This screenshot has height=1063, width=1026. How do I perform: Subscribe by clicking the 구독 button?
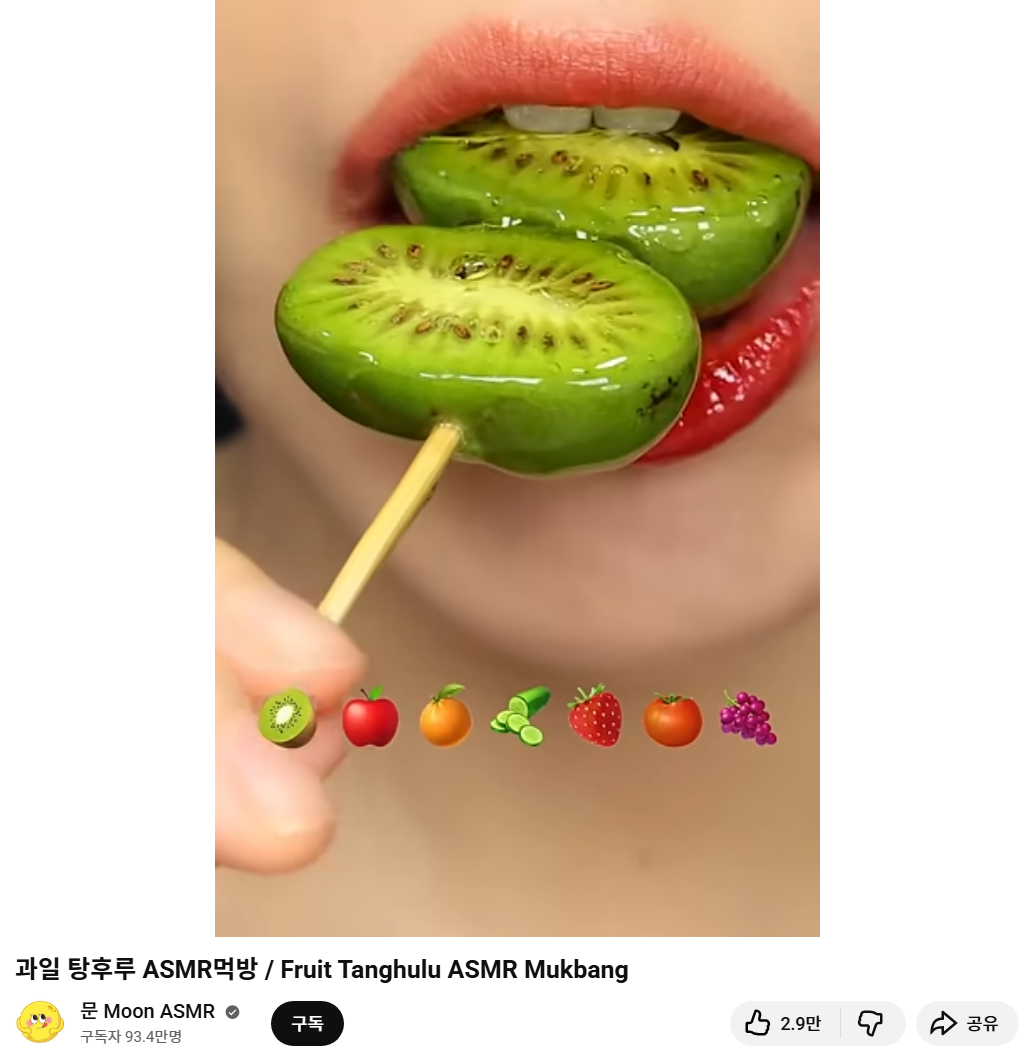point(307,1023)
